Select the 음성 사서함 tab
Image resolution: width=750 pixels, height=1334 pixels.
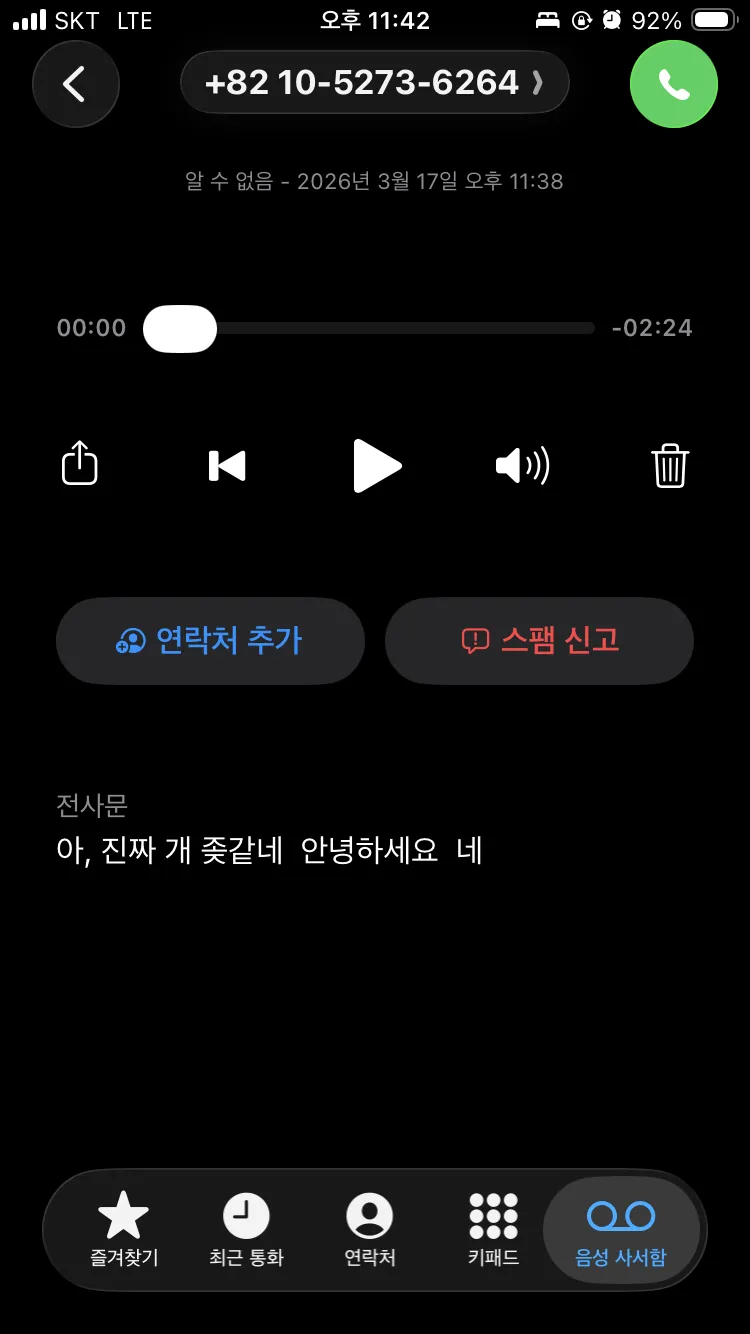(621, 1230)
